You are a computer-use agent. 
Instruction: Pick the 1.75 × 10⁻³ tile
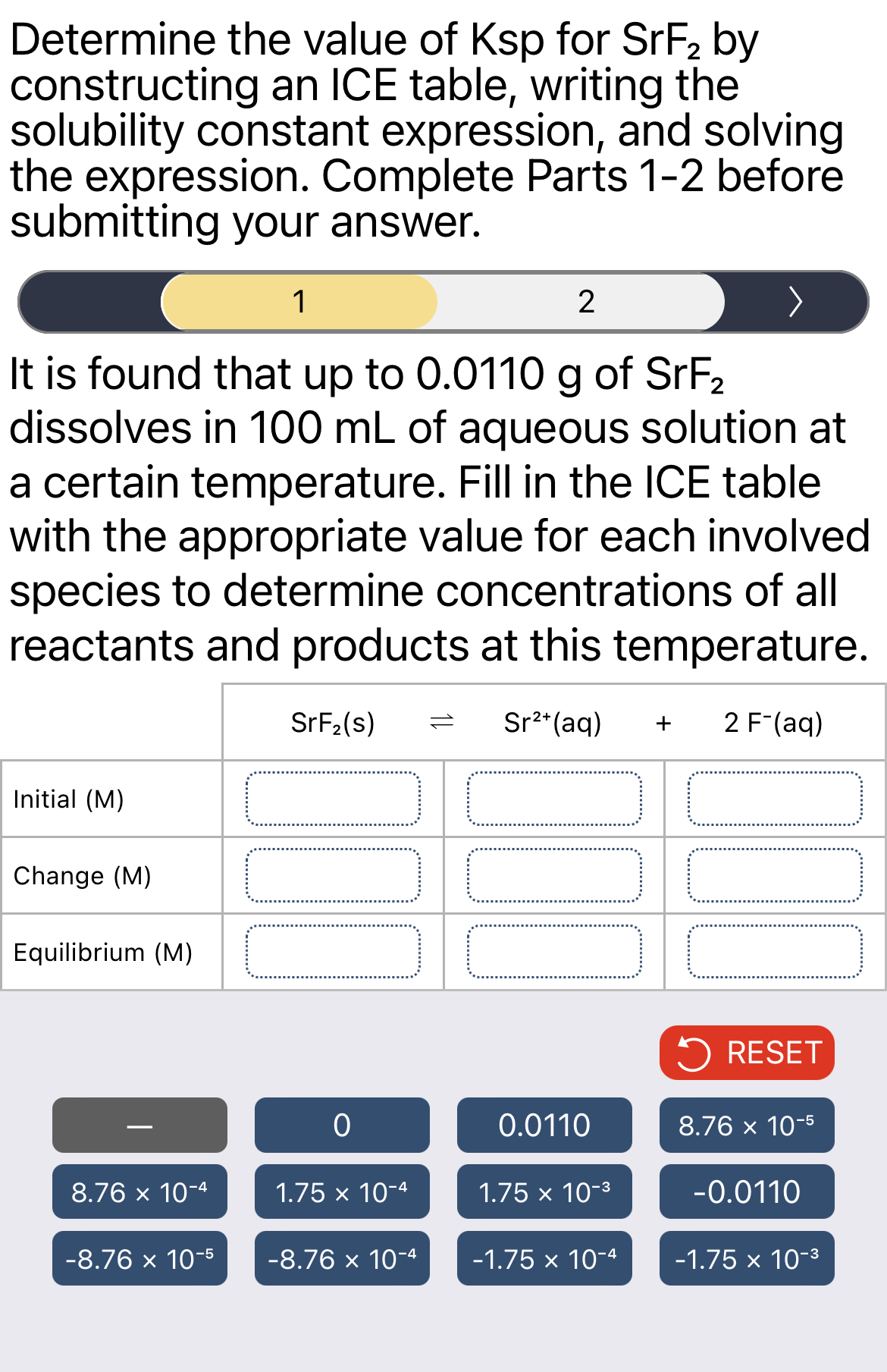[544, 1191]
